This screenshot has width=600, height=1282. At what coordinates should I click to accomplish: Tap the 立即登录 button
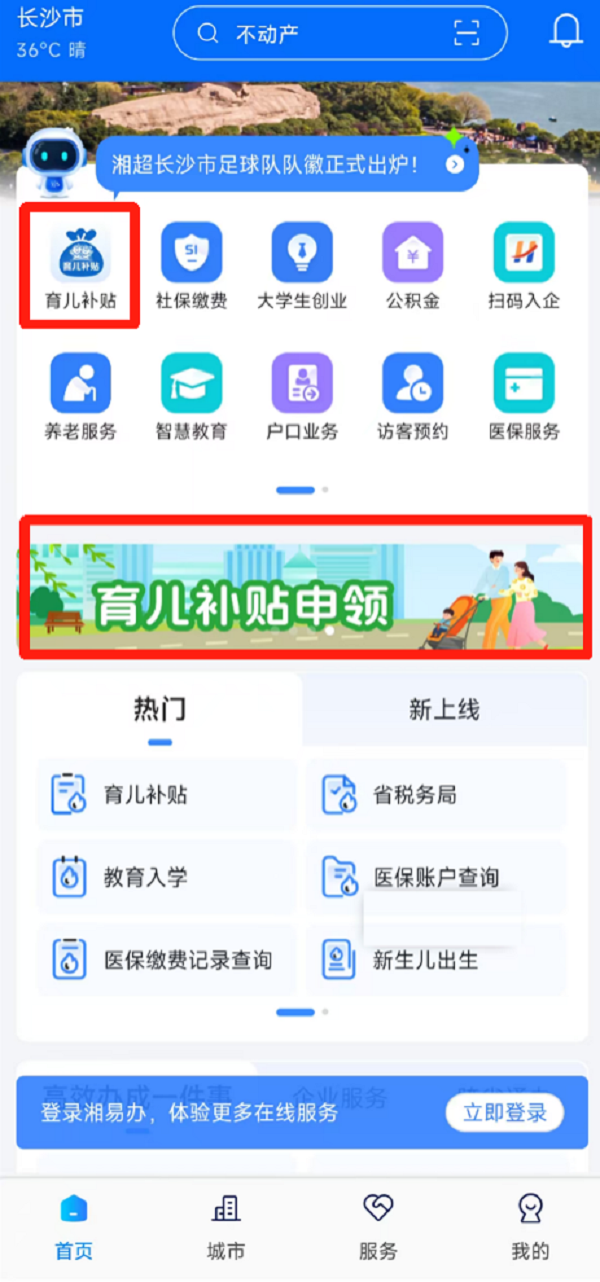coord(504,1113)
